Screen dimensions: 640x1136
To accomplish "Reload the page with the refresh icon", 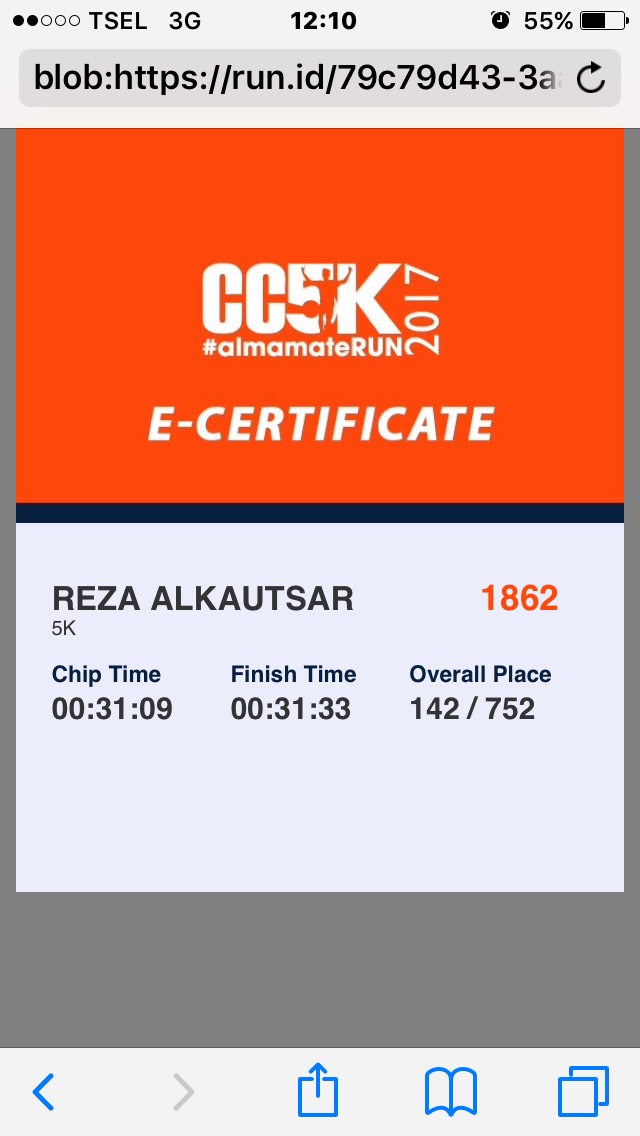I will 591,78.
